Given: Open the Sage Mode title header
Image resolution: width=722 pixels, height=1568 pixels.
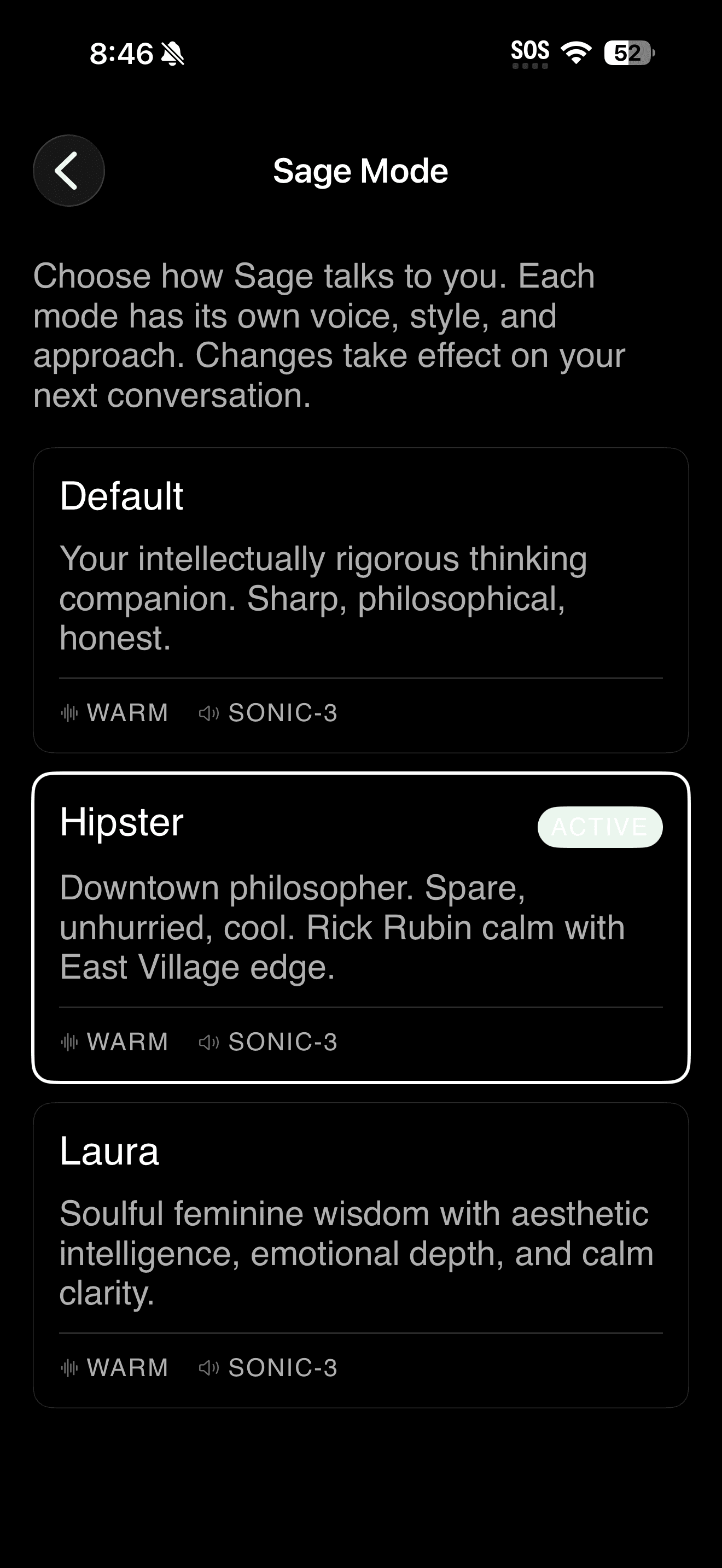Looking at the screenshot, I should 361,171.
